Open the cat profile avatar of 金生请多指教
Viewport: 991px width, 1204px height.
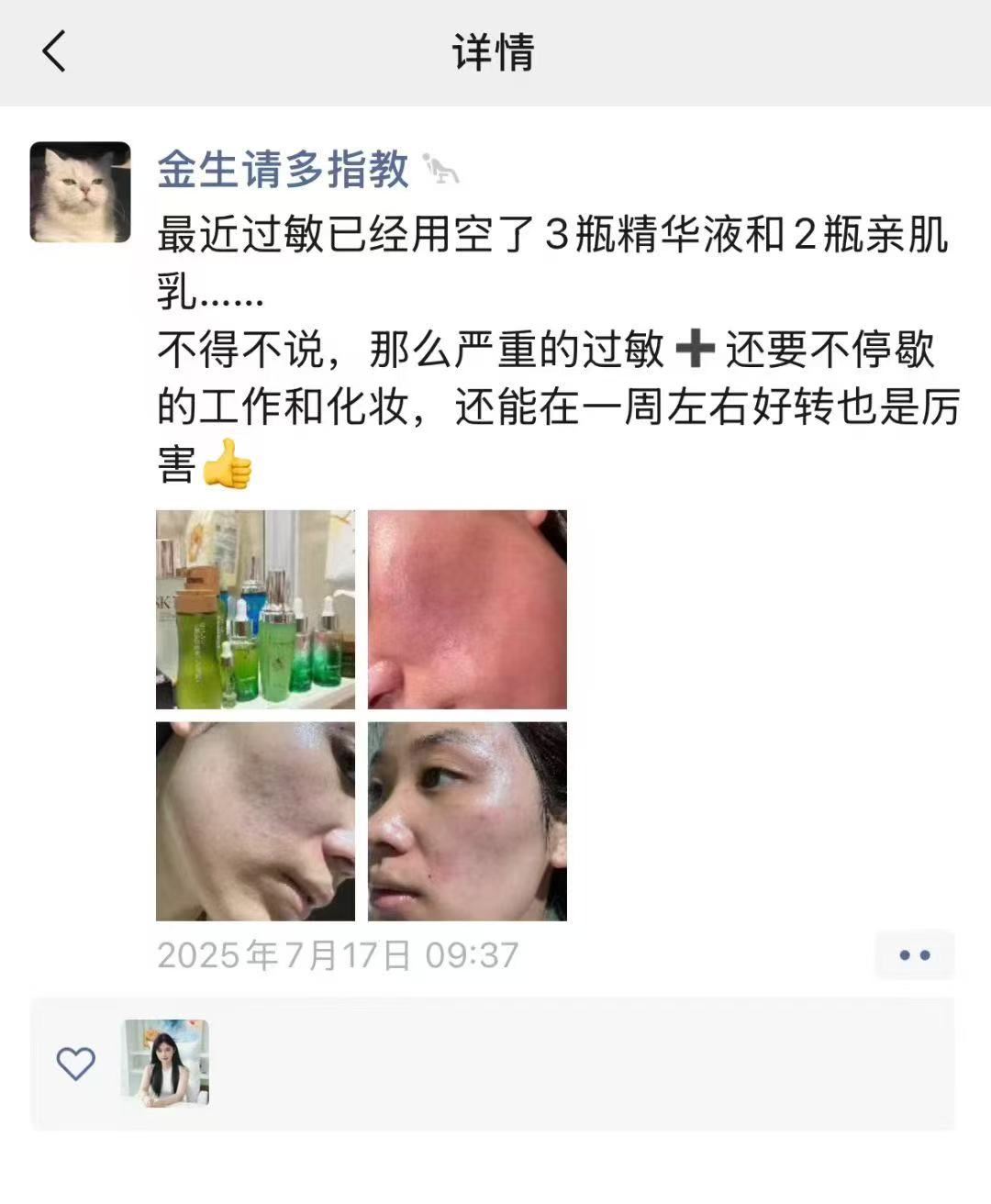pyautogui.click(x=81, y=192)
